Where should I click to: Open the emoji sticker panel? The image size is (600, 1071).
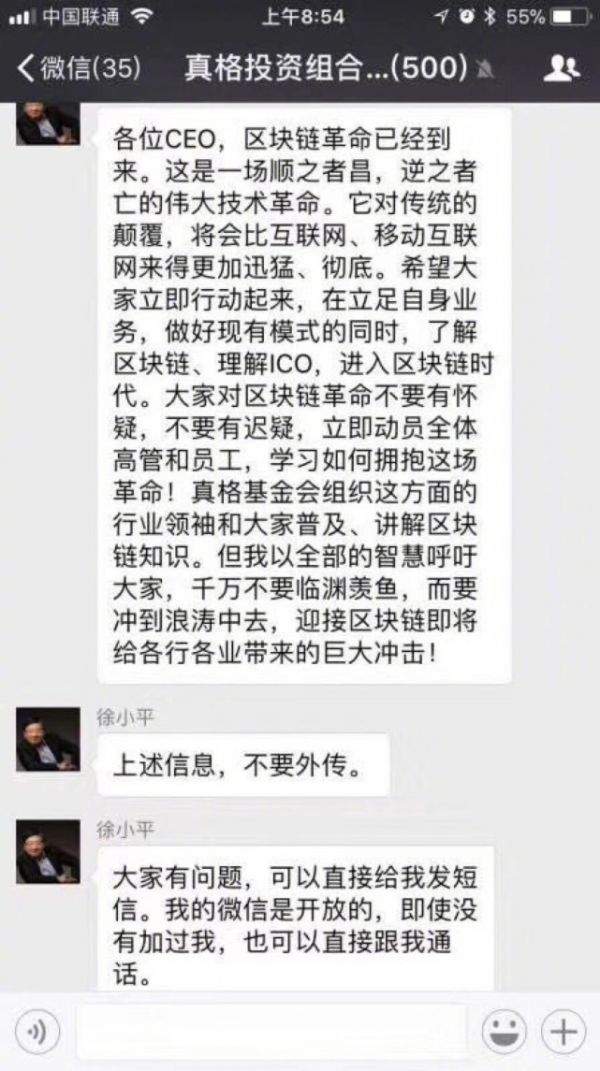[x=504, y=1031]
